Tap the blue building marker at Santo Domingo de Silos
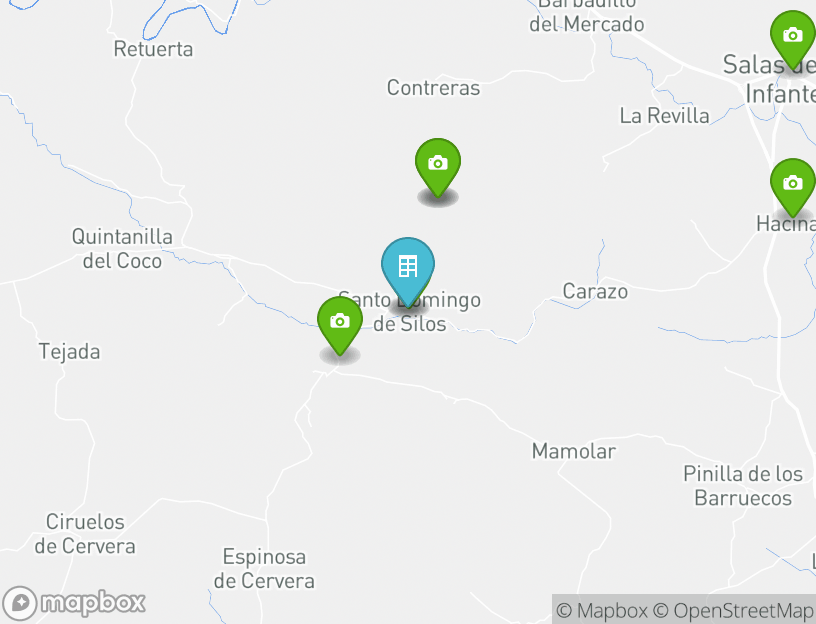Viewport: 816px width, 624px height. 407,266
